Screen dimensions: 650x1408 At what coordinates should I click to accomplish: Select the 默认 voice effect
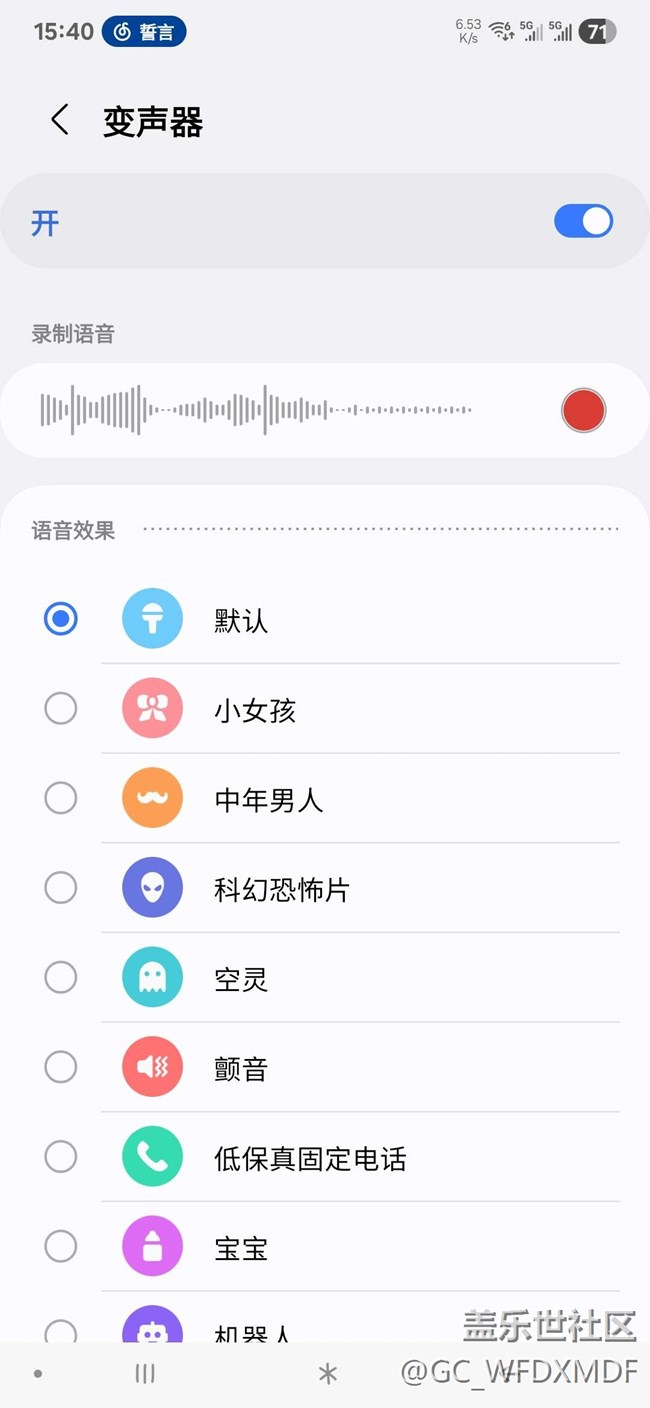(x=61, y=619)
